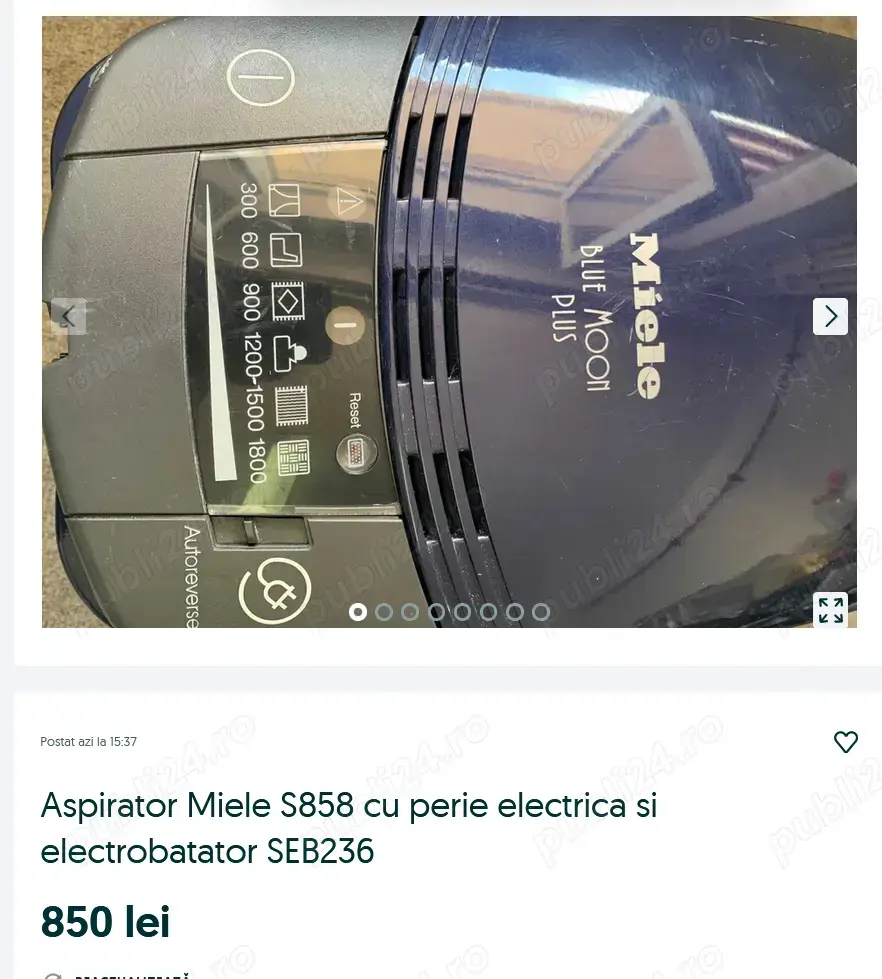The height and width of the screenshot is (979, 882).
Task: Enlarge the gallery with the corner arrows button
Action: click(830, 610)
